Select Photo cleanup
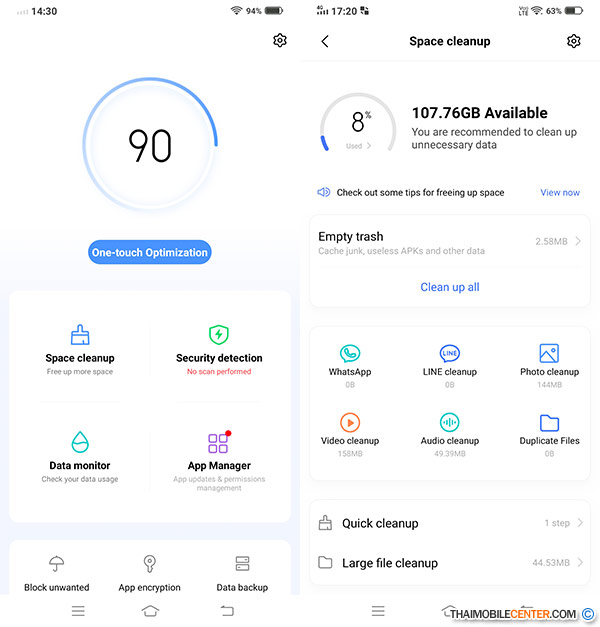Screen dimensions: 600x627 point(549,362)
